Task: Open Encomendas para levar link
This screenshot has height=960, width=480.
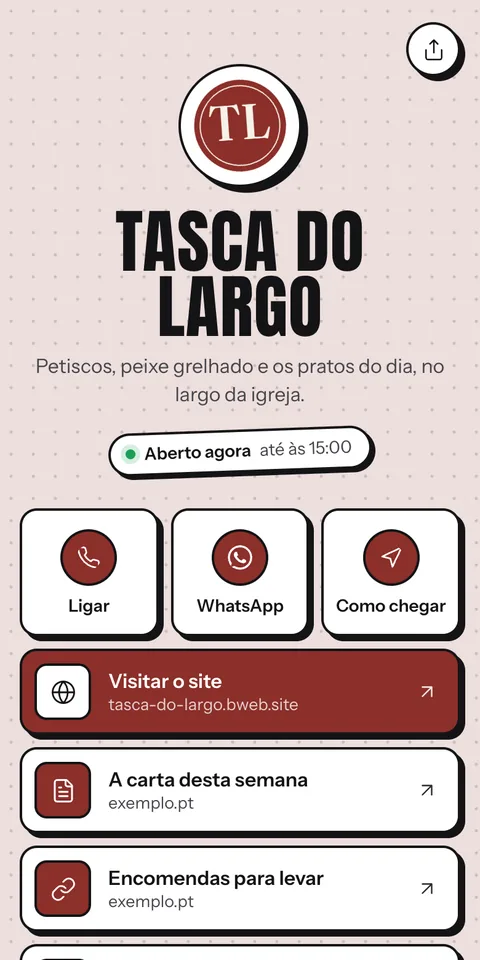Action: [x=239, y=888]
